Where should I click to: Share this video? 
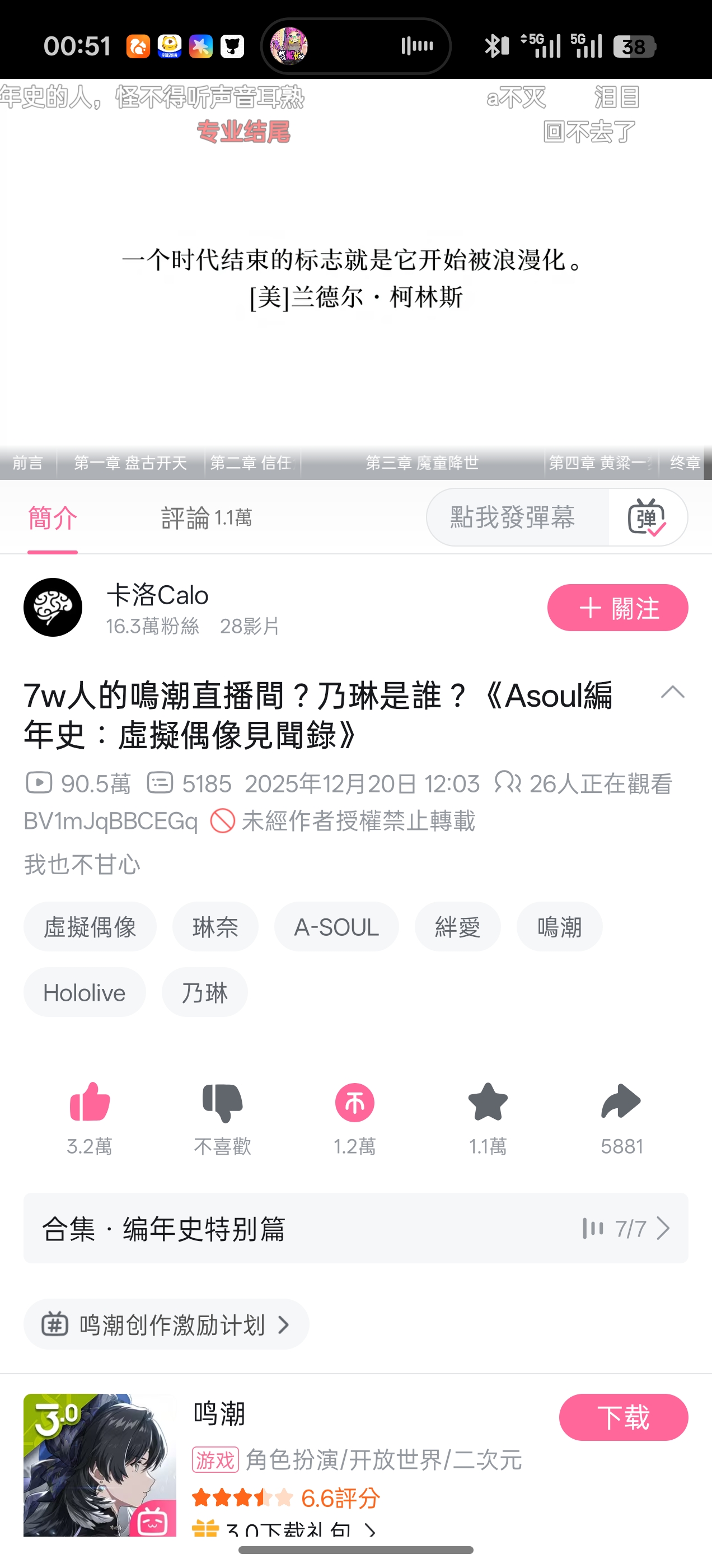pyautogui.click(x=621, y=1102)
